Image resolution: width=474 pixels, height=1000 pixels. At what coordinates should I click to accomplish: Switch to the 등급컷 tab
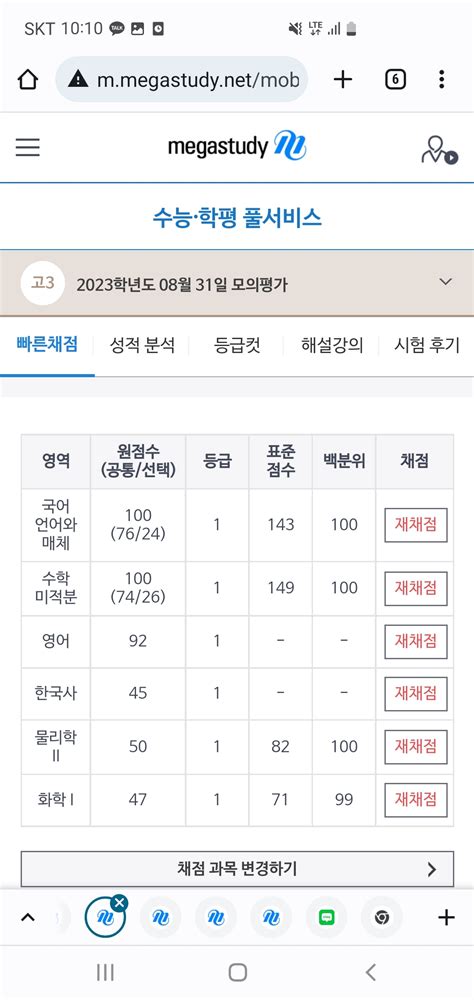click(237, 346)
